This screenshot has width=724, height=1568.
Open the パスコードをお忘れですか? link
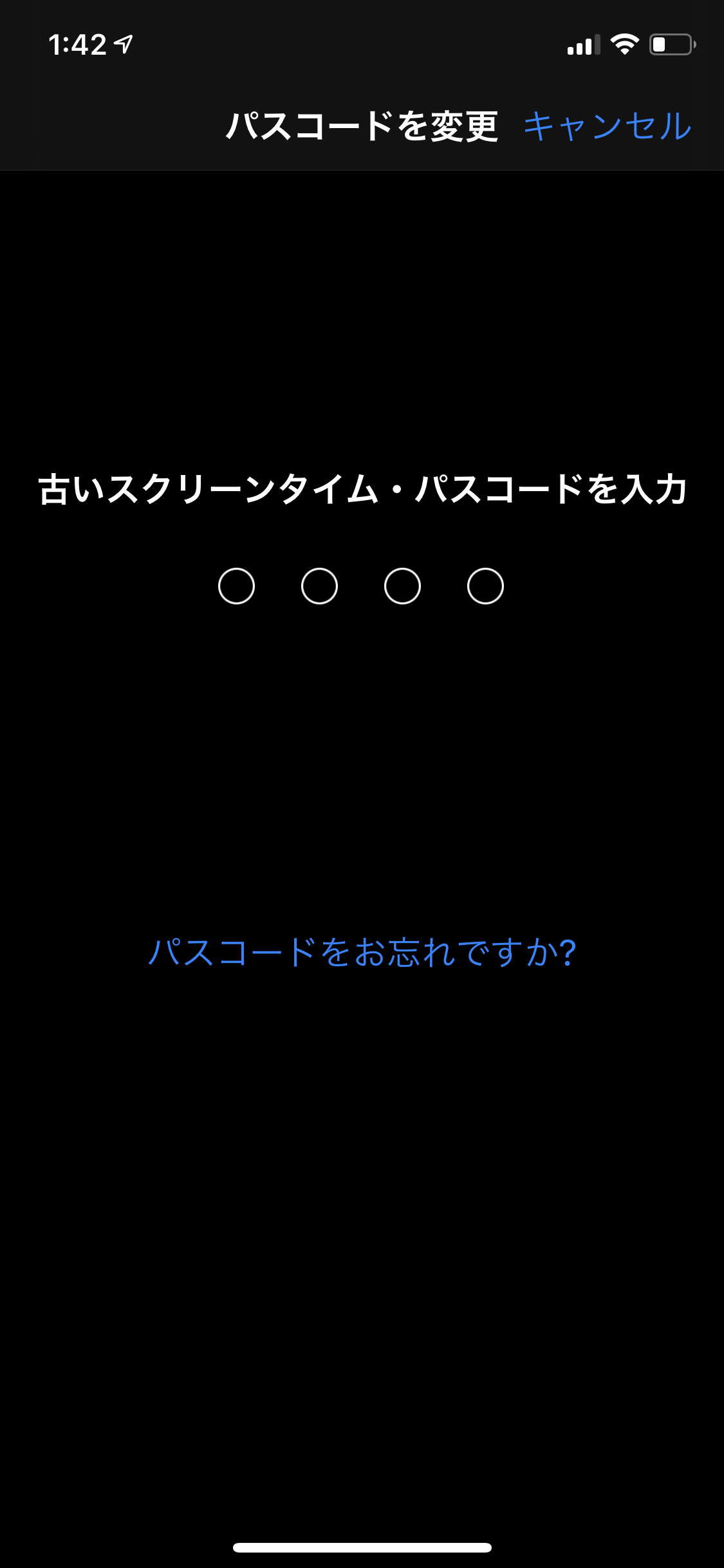362,952
